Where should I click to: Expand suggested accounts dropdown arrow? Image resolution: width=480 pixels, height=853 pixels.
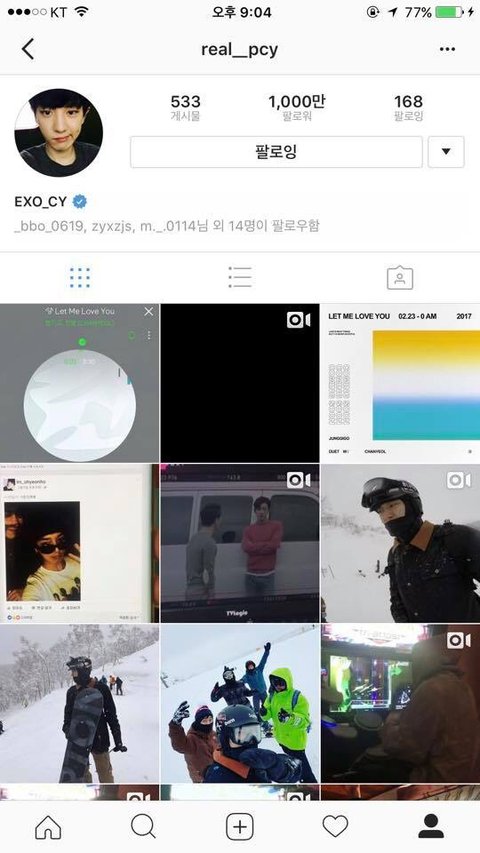[446, 152]
